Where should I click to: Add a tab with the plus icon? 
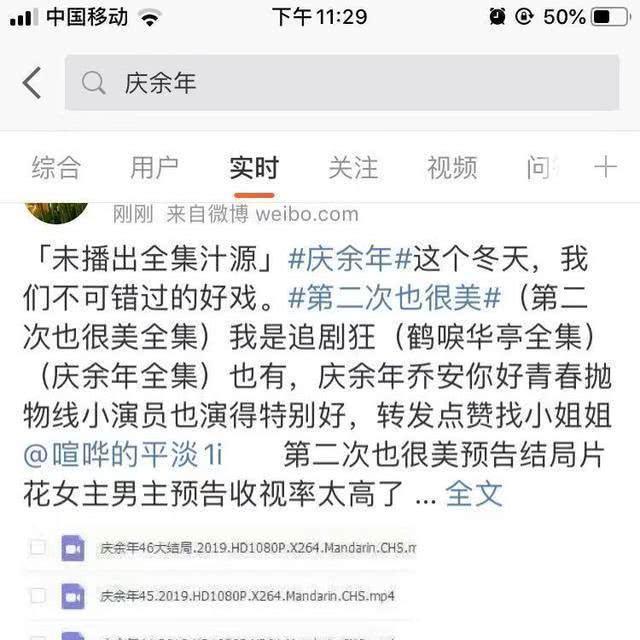pyautogui.click(x=605, y=166)
